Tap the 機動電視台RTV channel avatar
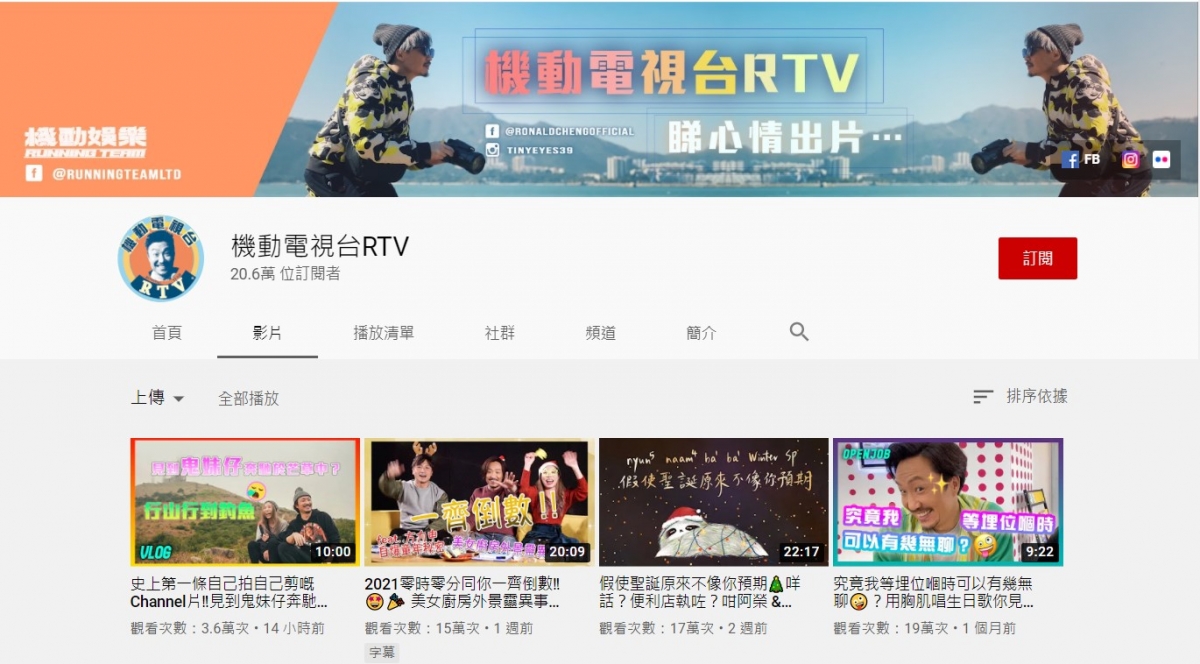The image size is (1200, 664). click(x=161, y=258)
